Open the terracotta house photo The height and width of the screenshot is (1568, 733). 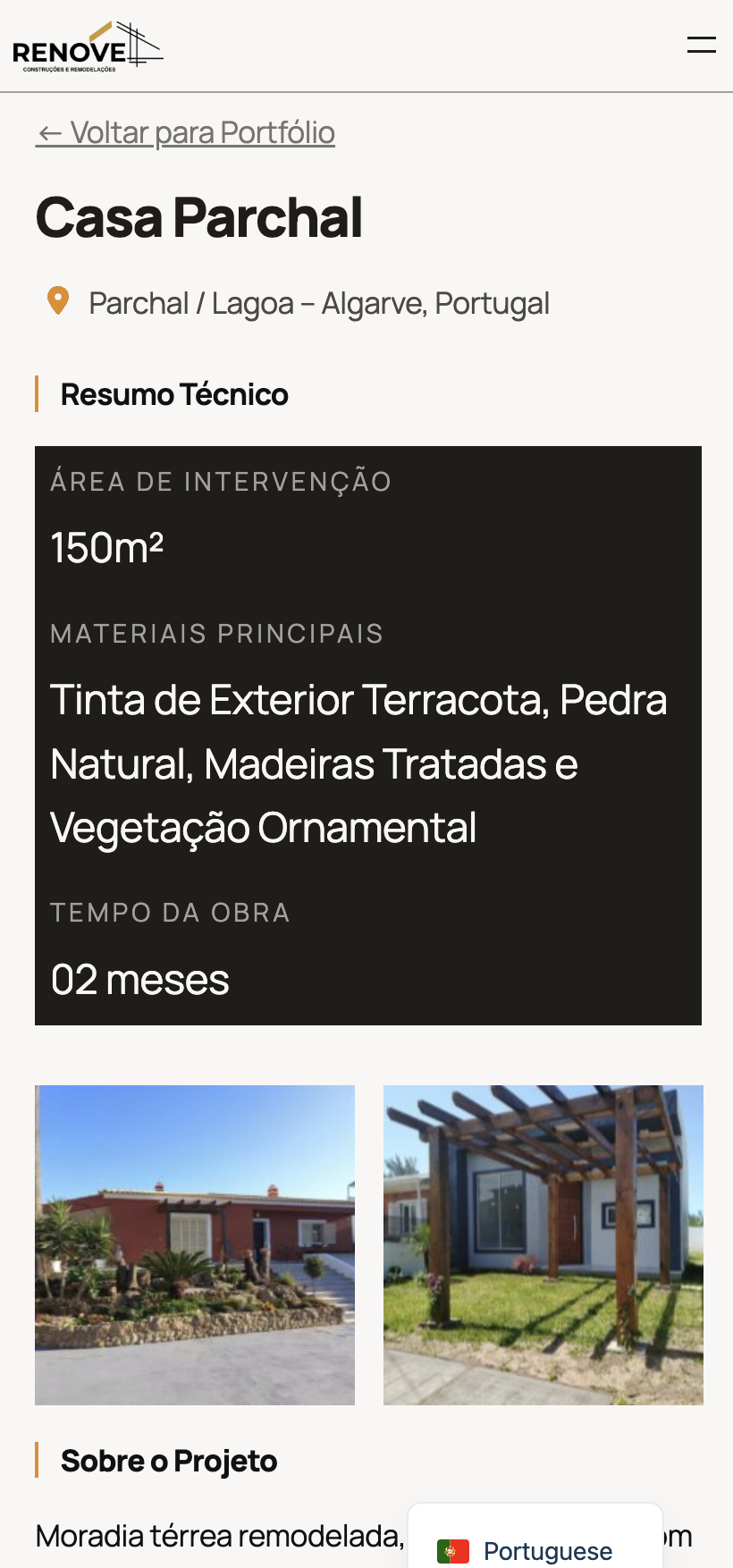195,1244
